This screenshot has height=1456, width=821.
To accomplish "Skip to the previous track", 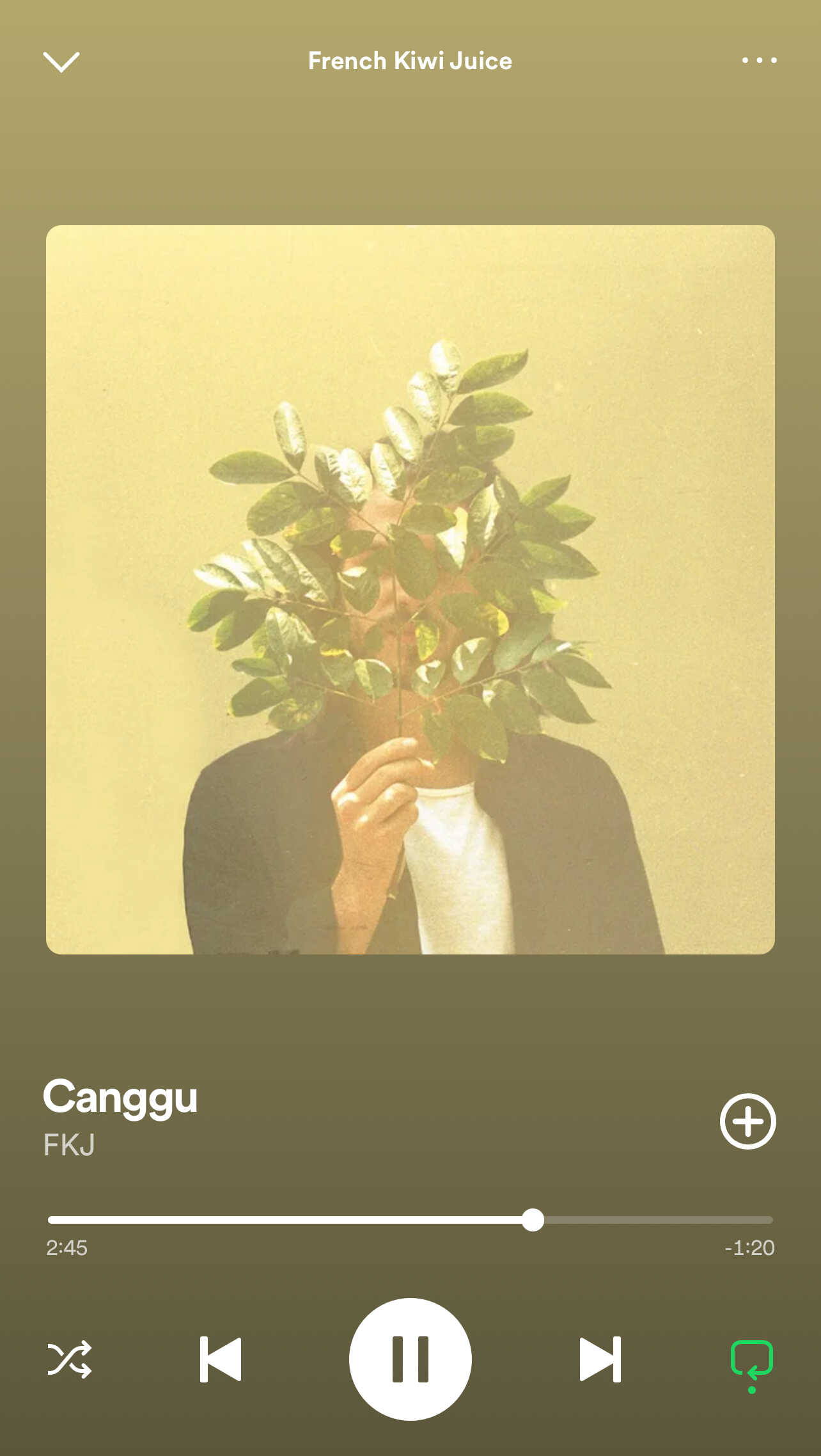I will (221, 1359).
